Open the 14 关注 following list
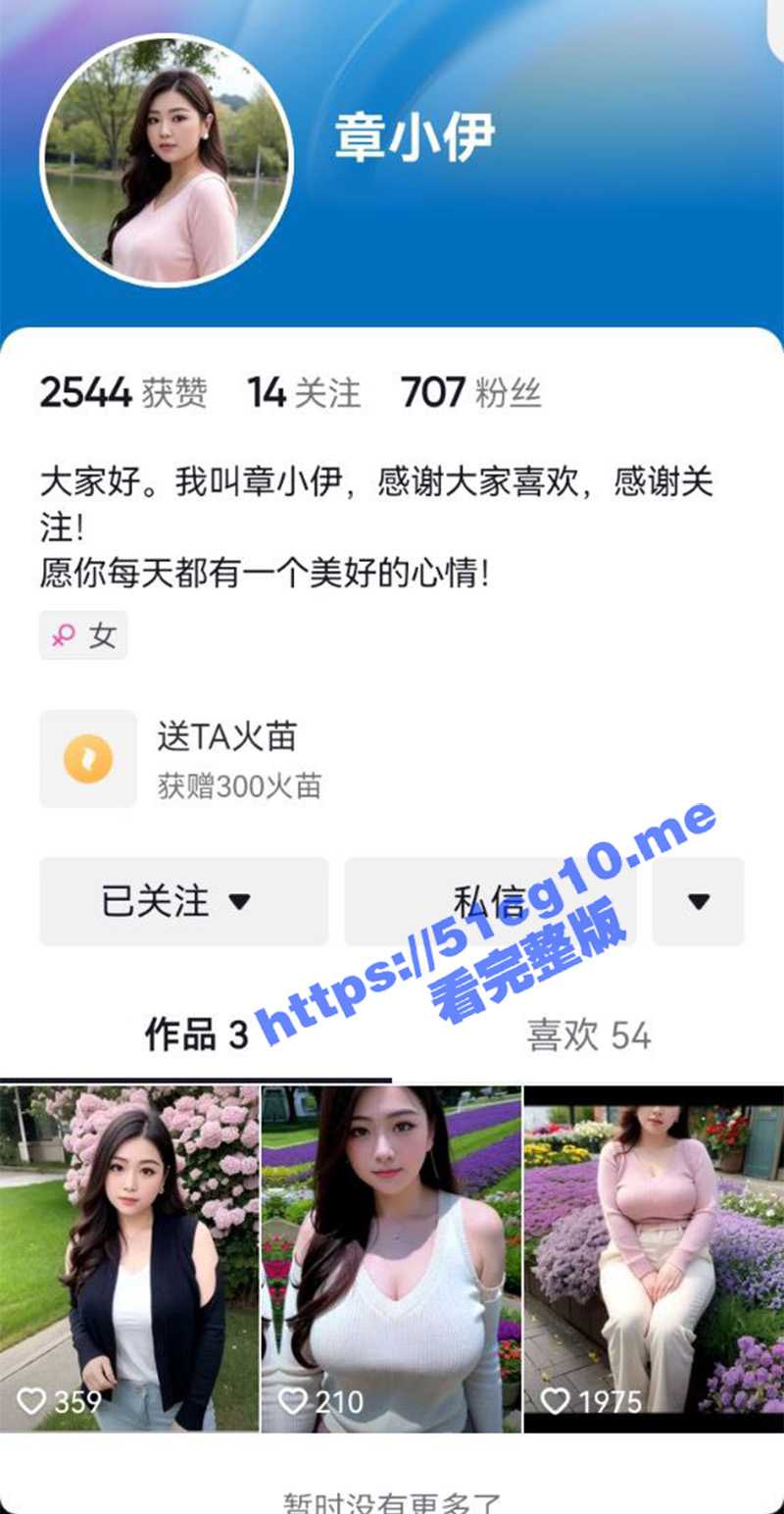The width and height of the screenshot is (784, 1514). coord(304,393)
